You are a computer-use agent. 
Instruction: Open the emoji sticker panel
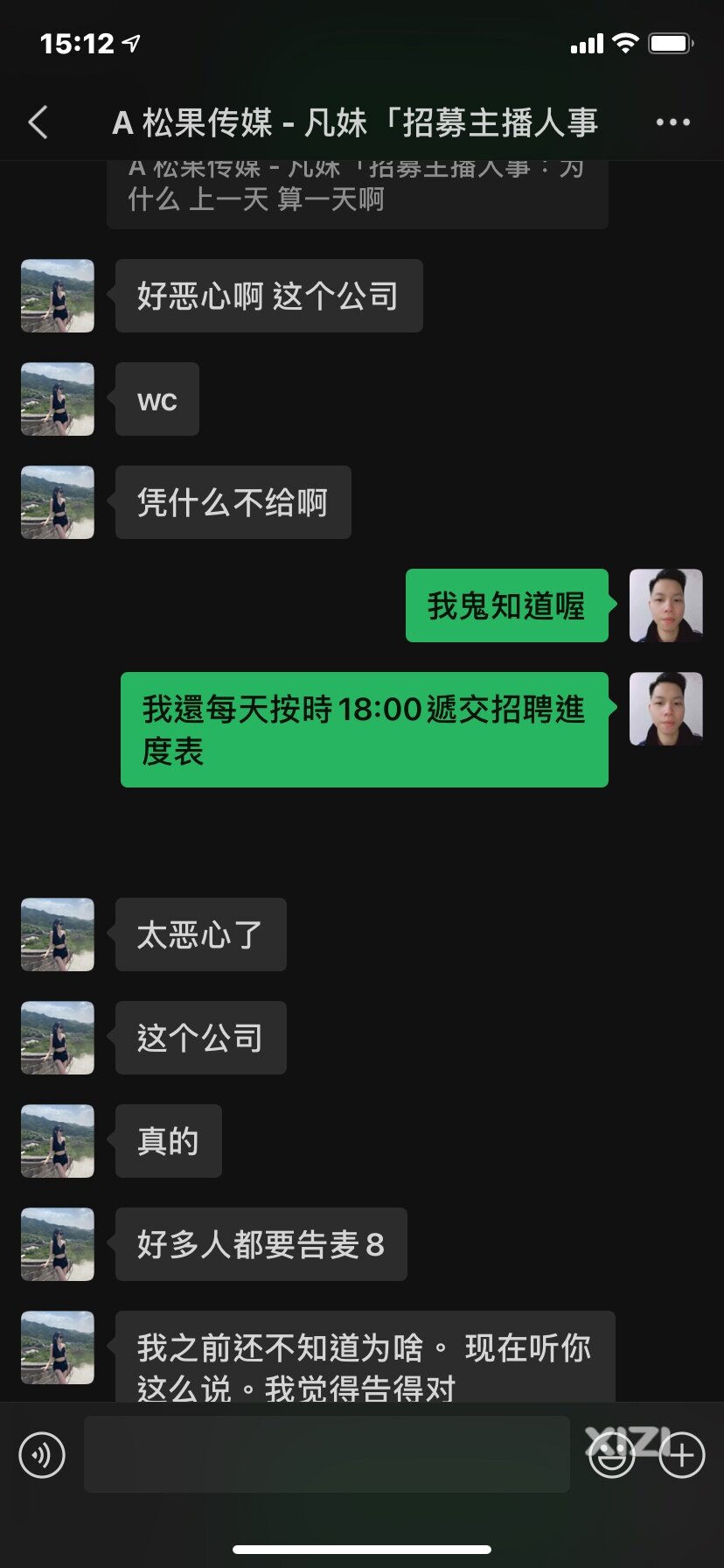[611, 1455]
